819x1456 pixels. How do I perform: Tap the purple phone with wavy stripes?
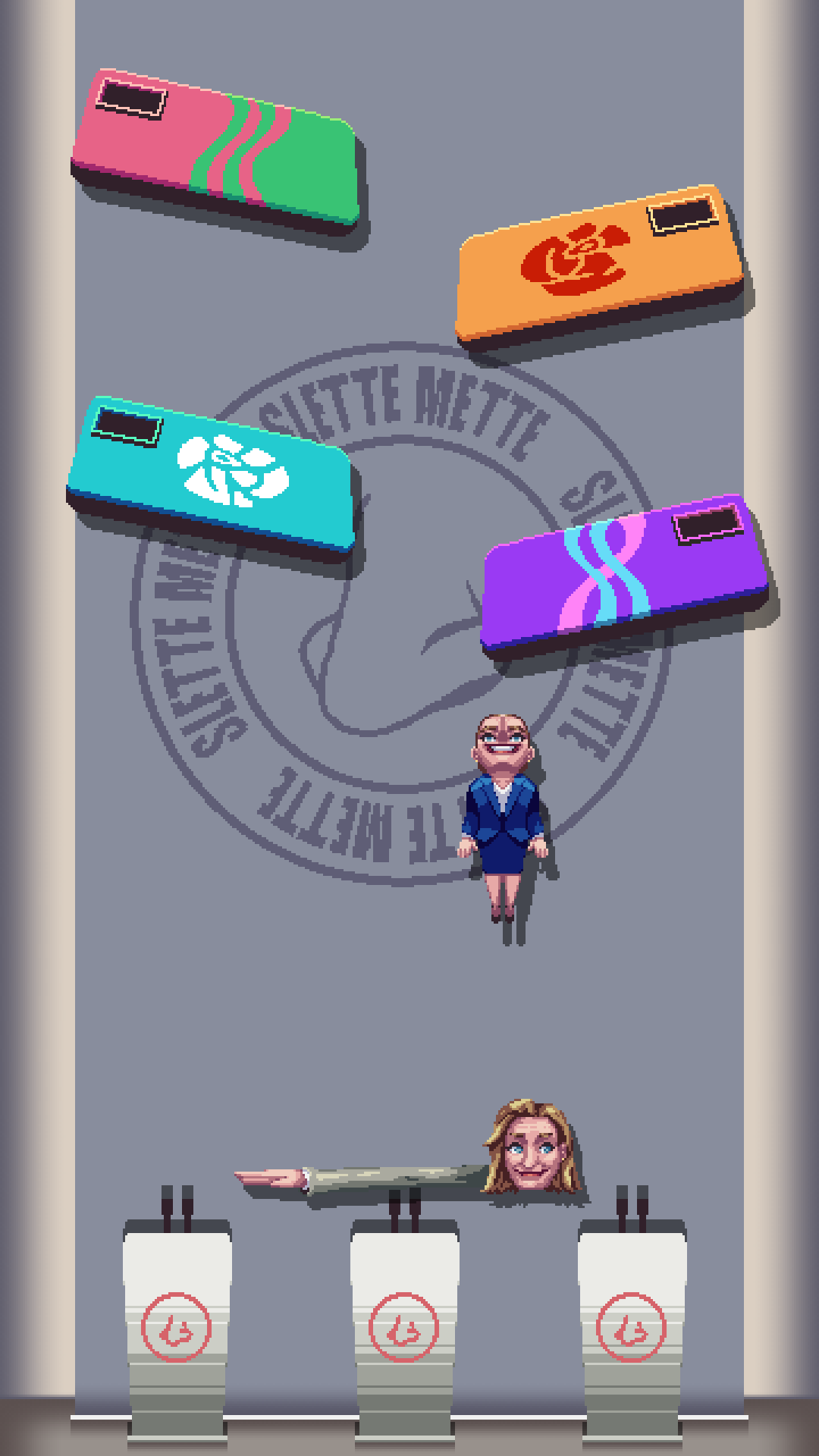pos(623,574)
